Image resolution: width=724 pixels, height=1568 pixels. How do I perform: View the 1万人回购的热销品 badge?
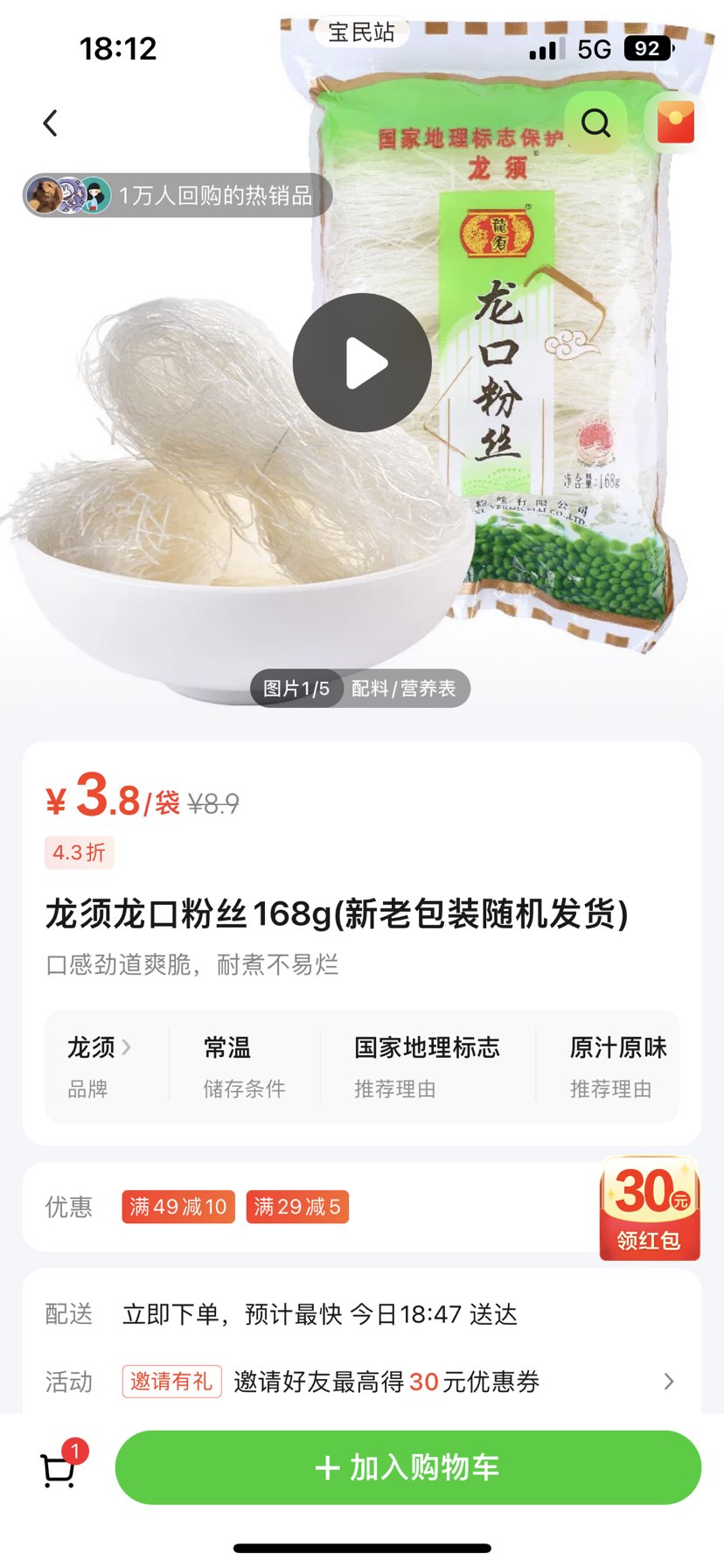tap(178, 195)
